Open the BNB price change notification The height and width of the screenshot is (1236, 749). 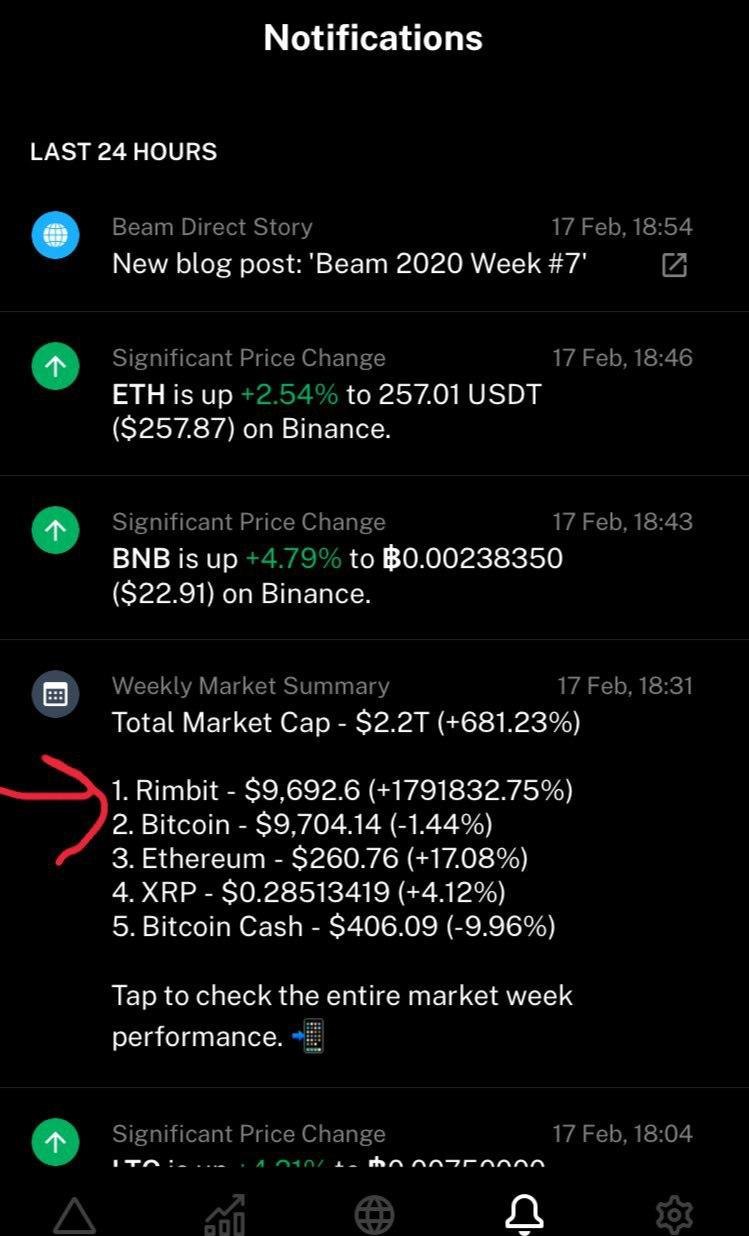(374, 558)
